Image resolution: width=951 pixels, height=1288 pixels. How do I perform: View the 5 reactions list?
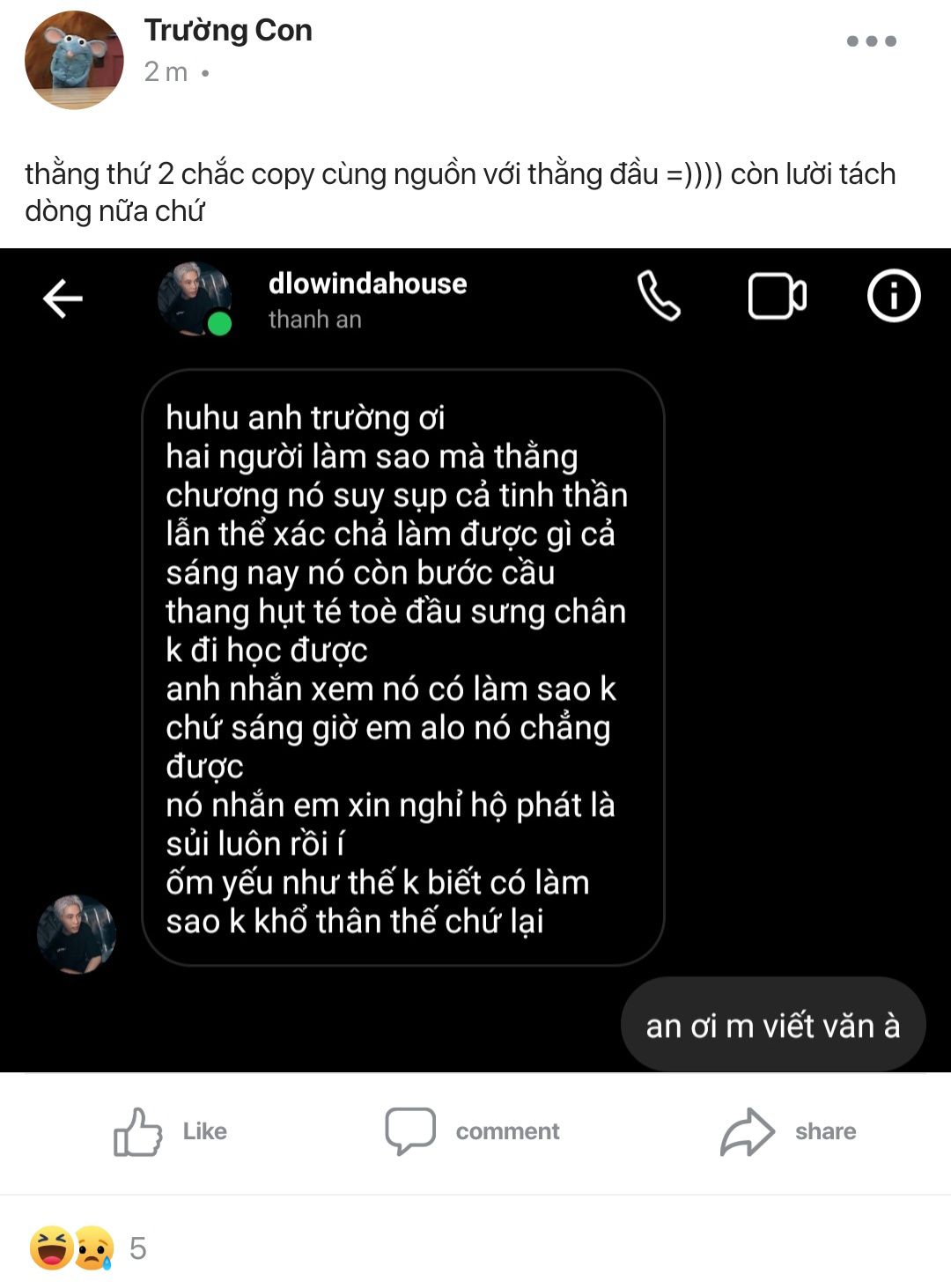point(88,1248)
